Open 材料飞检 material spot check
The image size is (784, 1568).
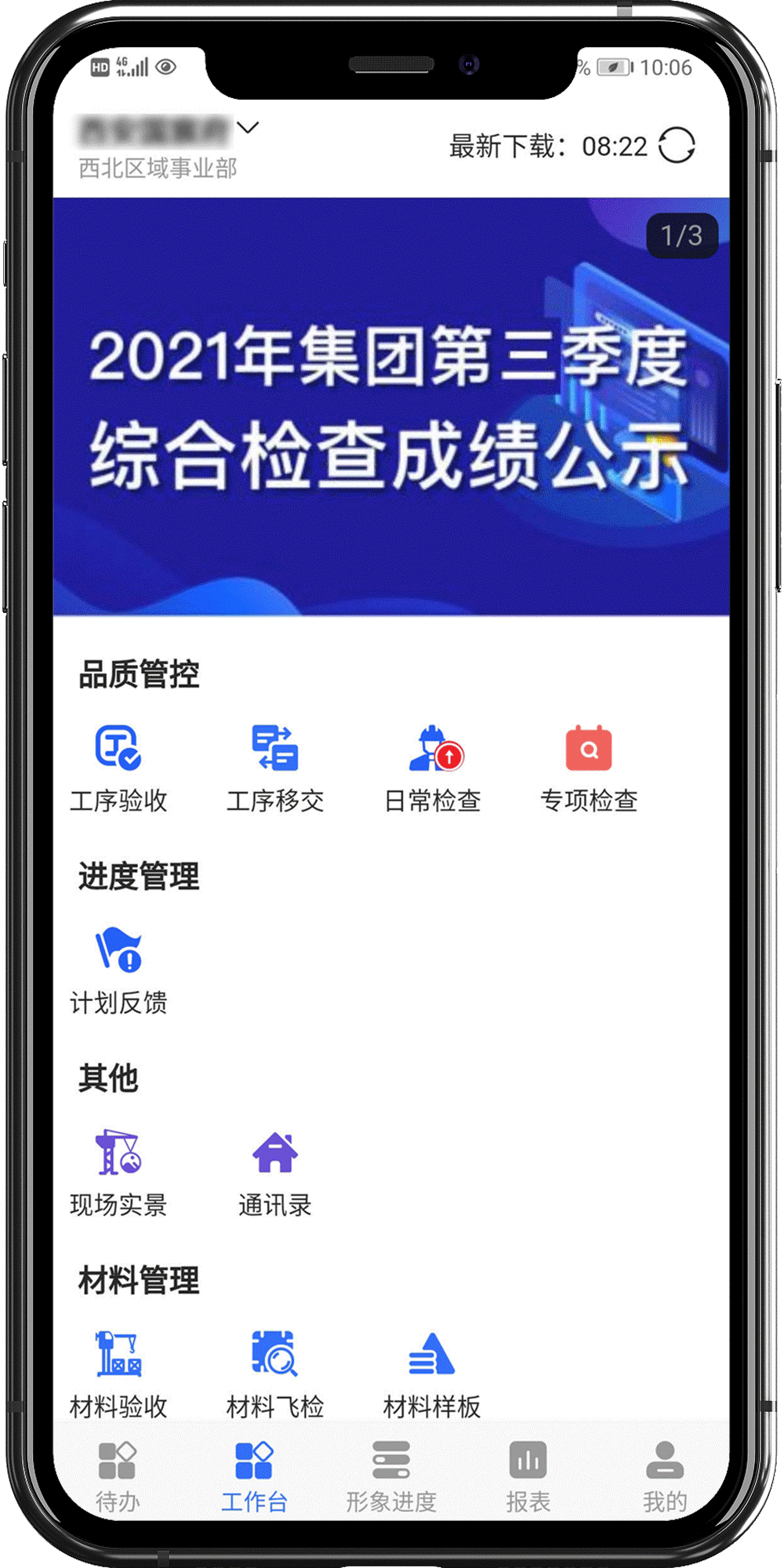pos(274,1374)
